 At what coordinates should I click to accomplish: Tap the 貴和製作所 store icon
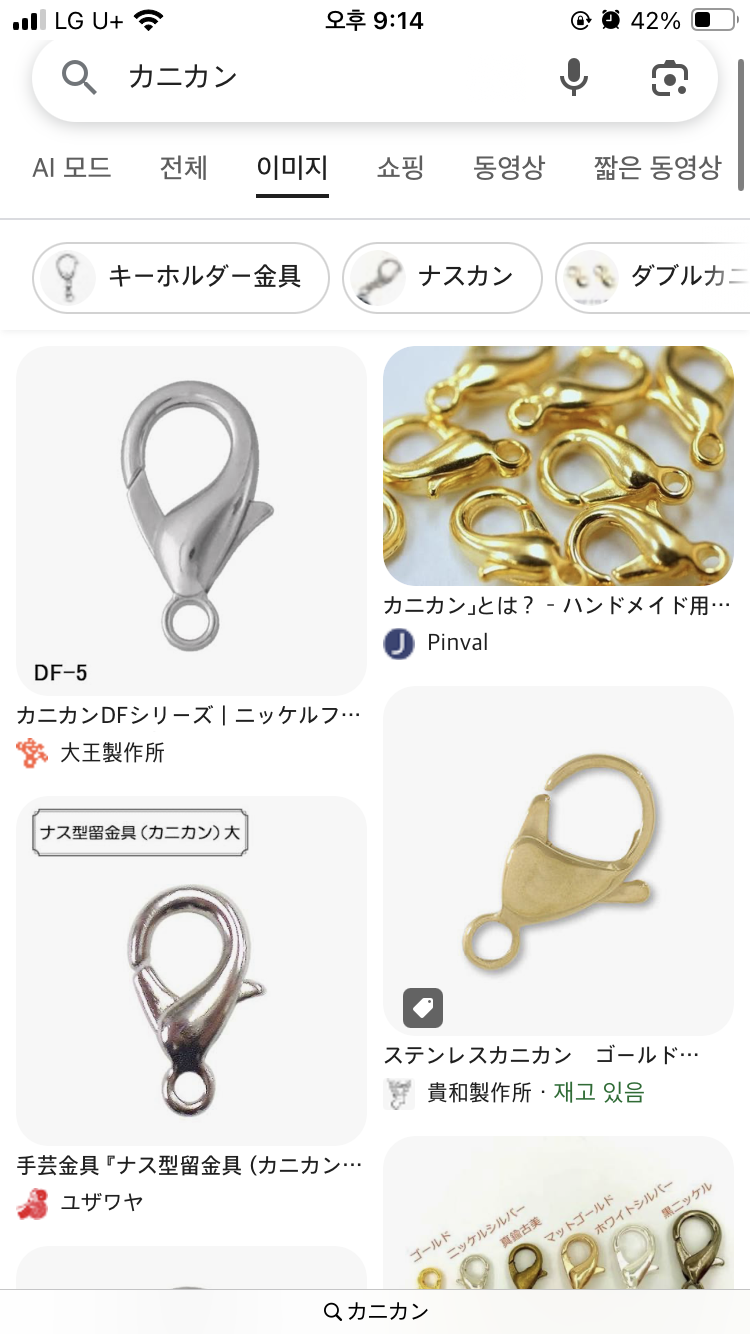(398, 1094)
